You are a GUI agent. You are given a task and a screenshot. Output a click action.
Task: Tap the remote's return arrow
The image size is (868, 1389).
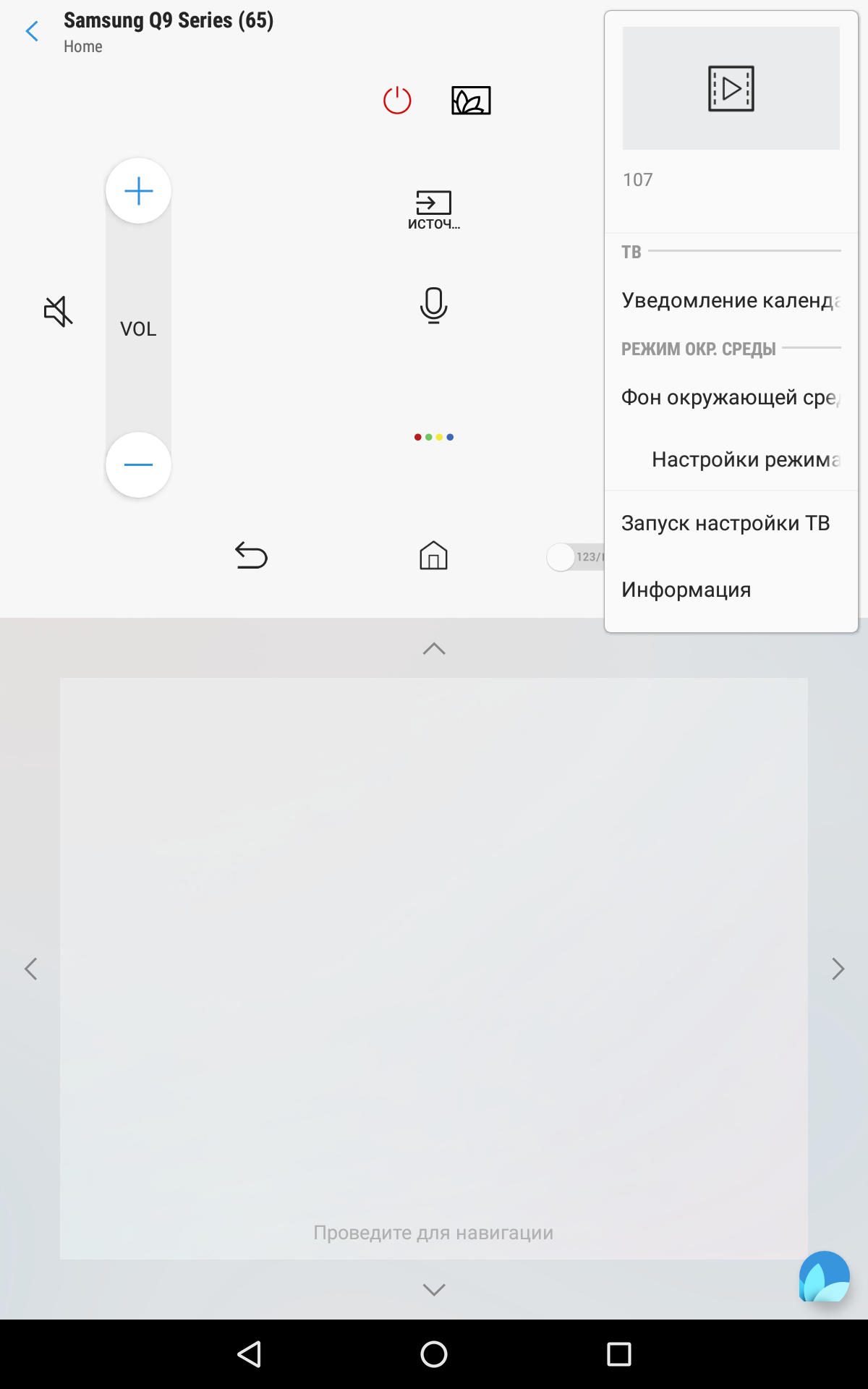pyautogui.click(x=251, y=556)
